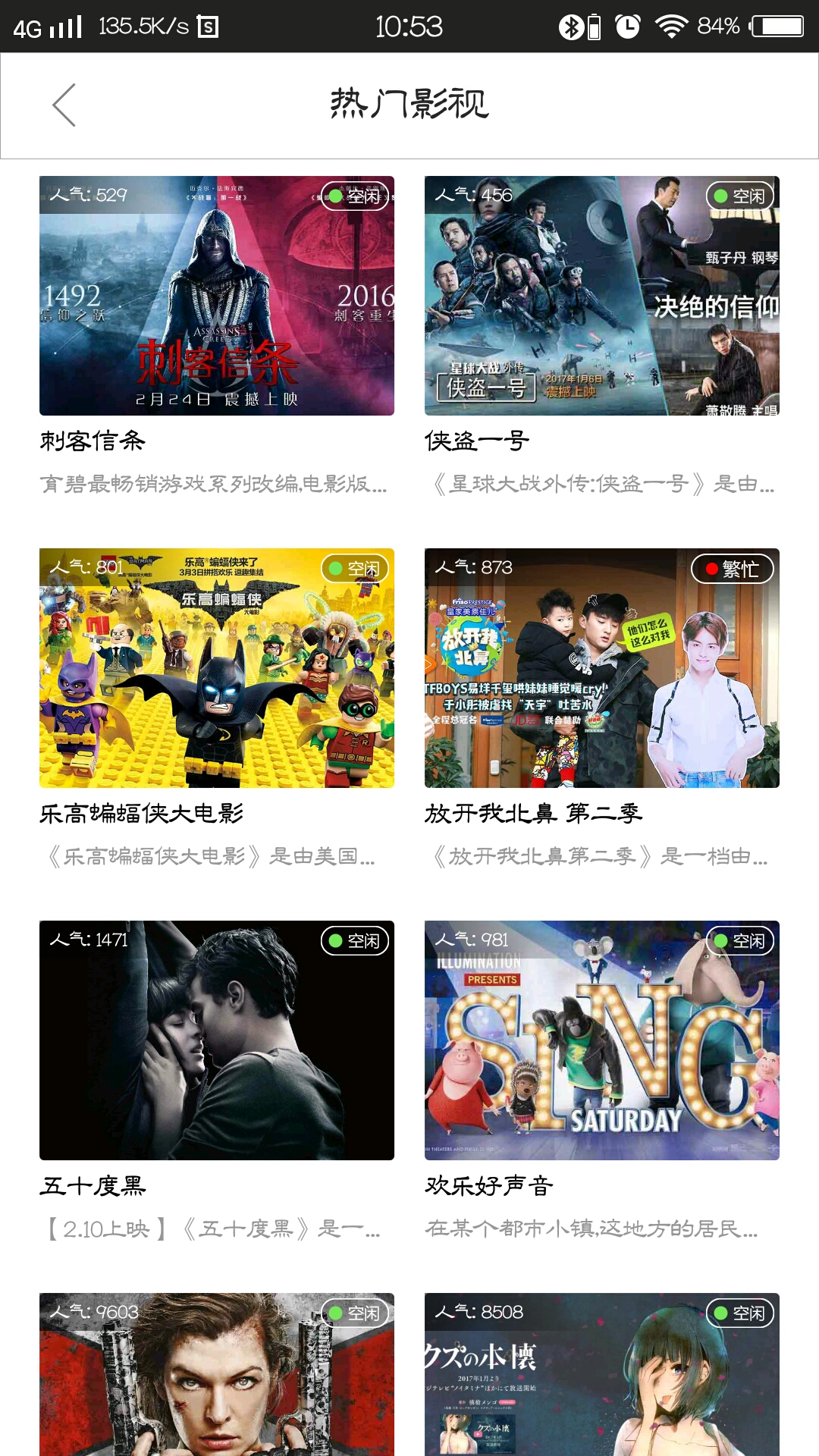Open the 五十度黑 movie poster
819x1456 pixels.
tap(217, 1040)
